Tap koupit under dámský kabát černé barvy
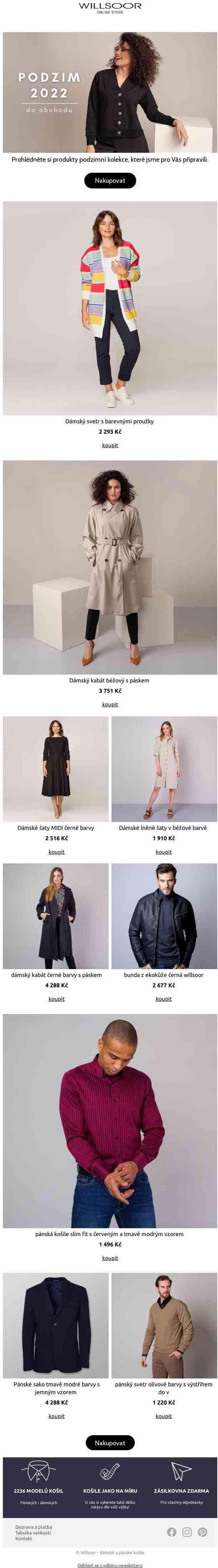This screenshot has width=218, height=1568. tap(56, 999)
